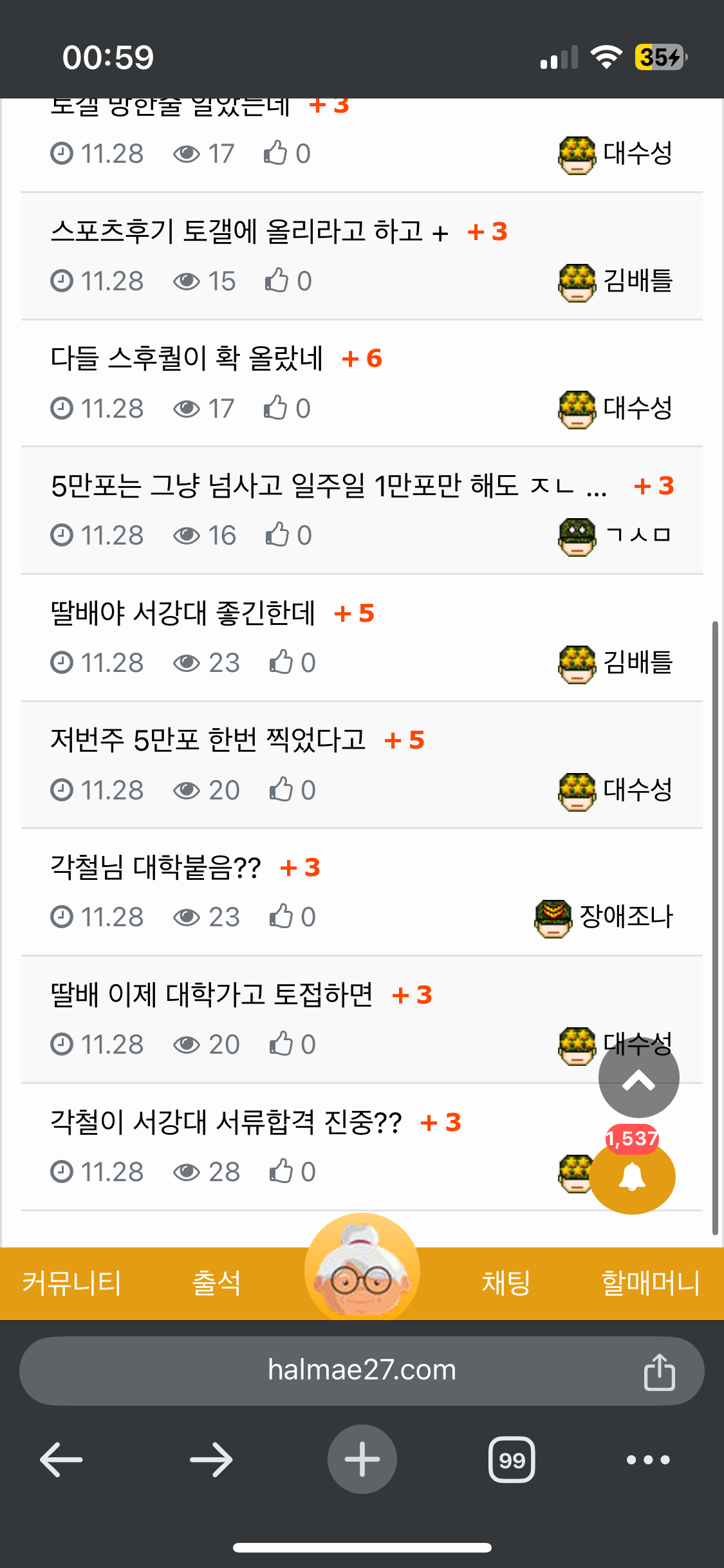Open the browser's three-dot menu
724x1568 pixels.
(648, 1459)
